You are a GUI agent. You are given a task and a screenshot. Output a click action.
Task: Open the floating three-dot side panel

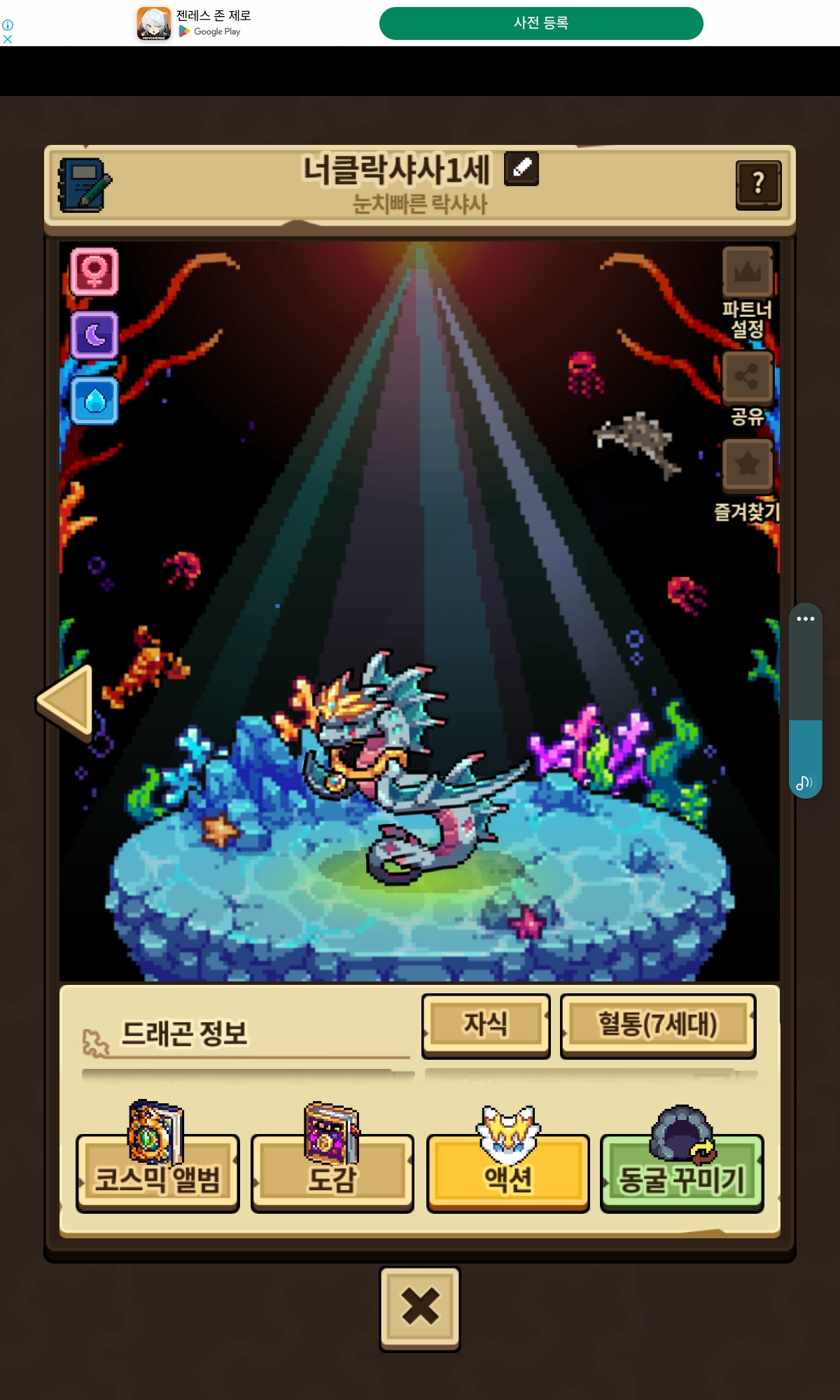805,619
